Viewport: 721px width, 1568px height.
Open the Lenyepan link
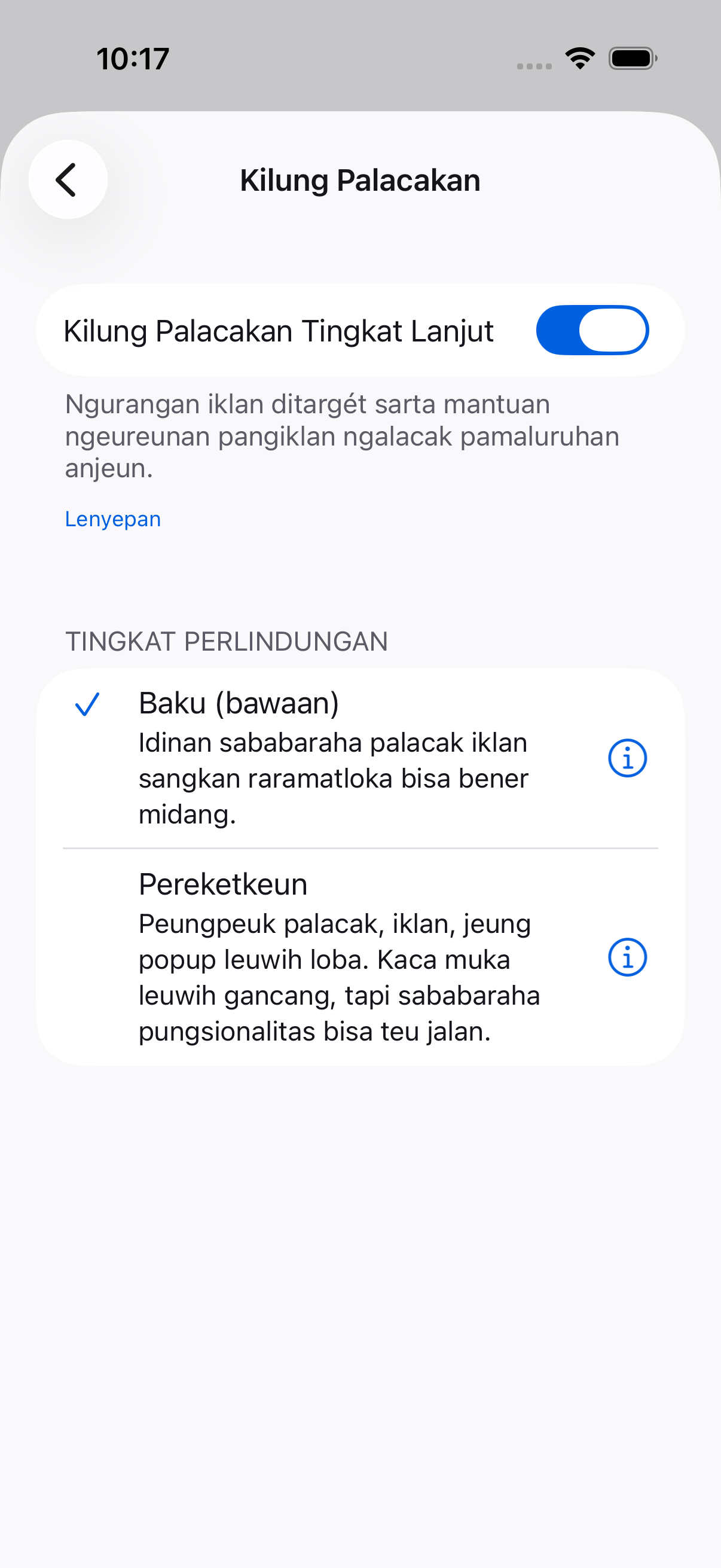(113, 519)
